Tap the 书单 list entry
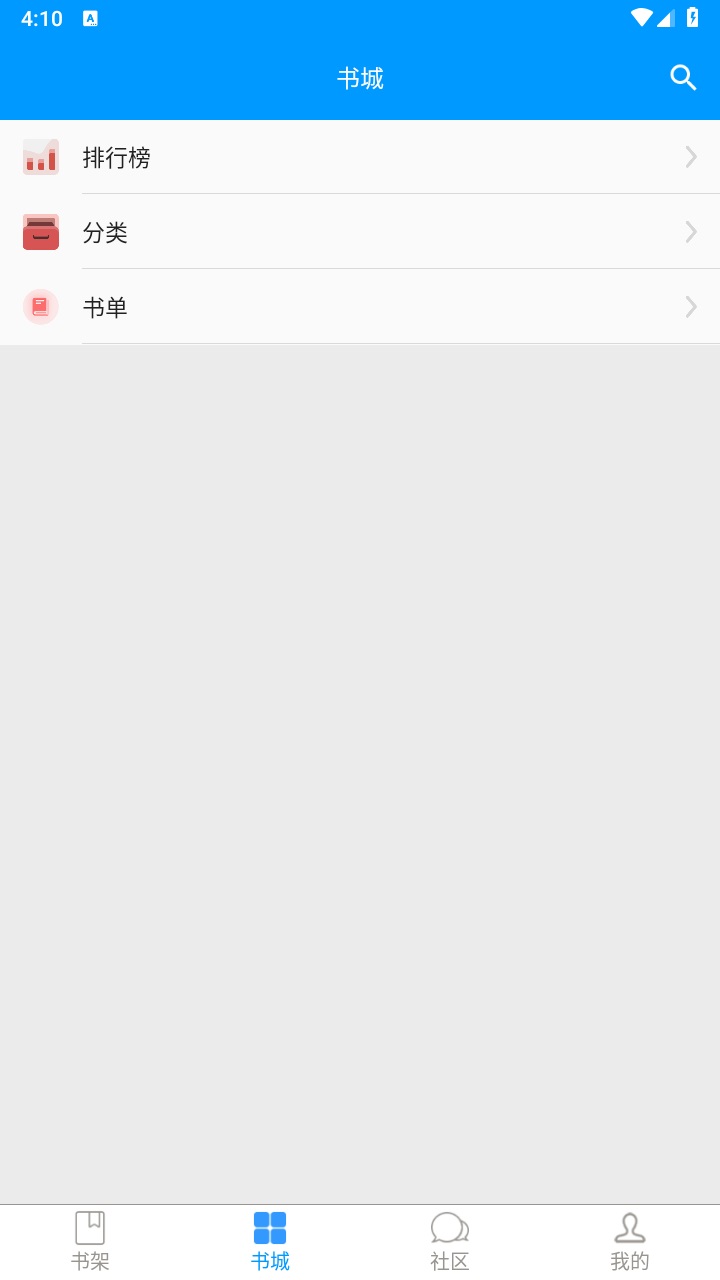Viewport: 720px width, 1280px height. coord(360,306)
